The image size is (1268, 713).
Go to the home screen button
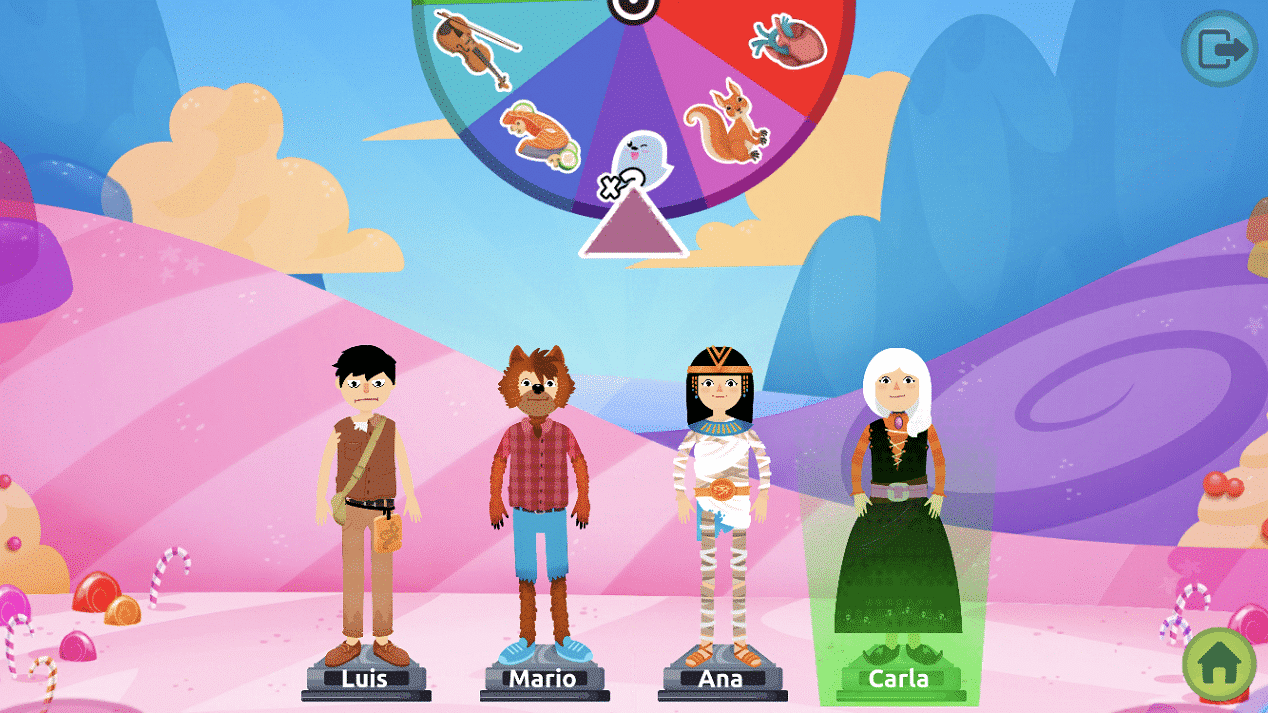pyautogui.click(x=1220, y=665)
